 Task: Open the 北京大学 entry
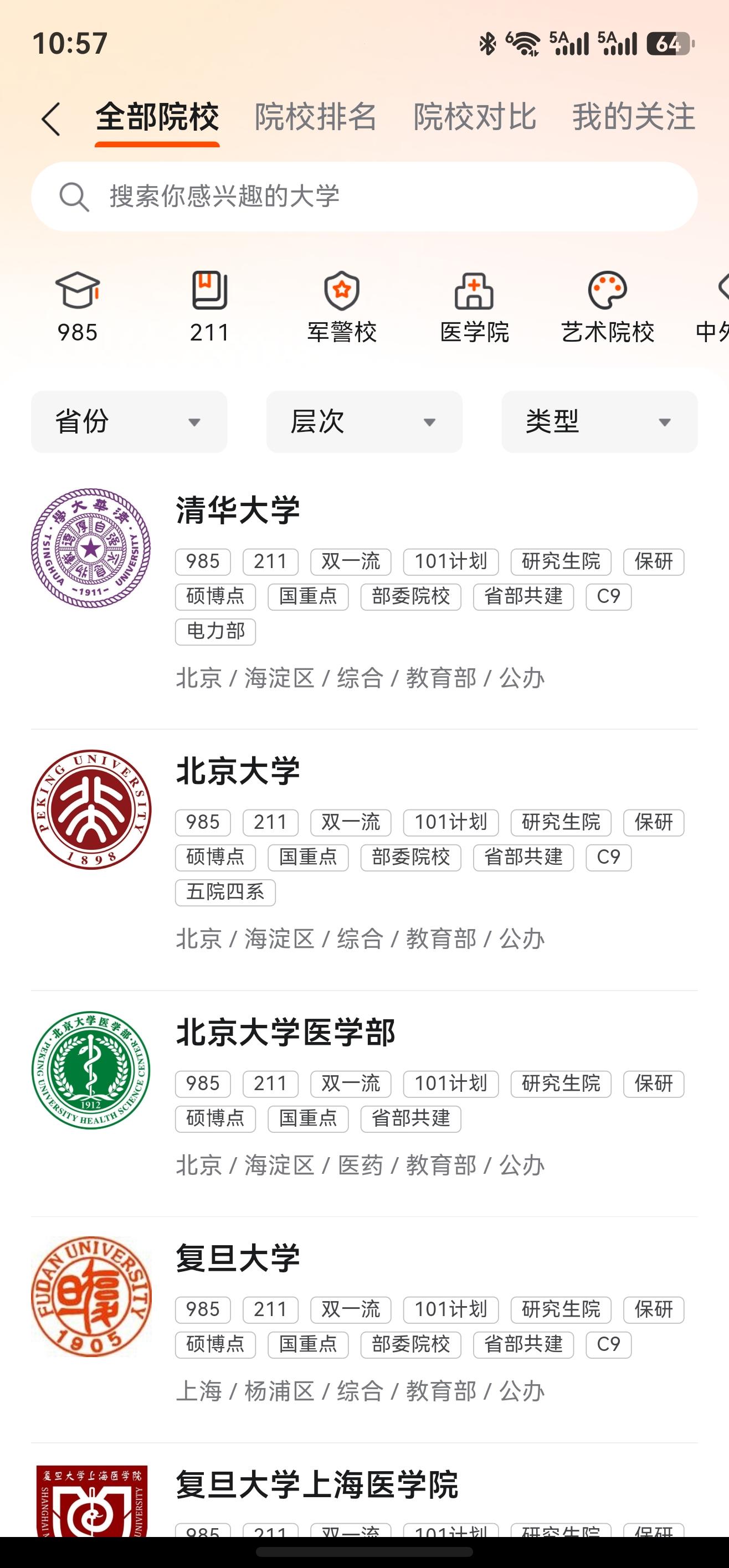pos(238,771)
